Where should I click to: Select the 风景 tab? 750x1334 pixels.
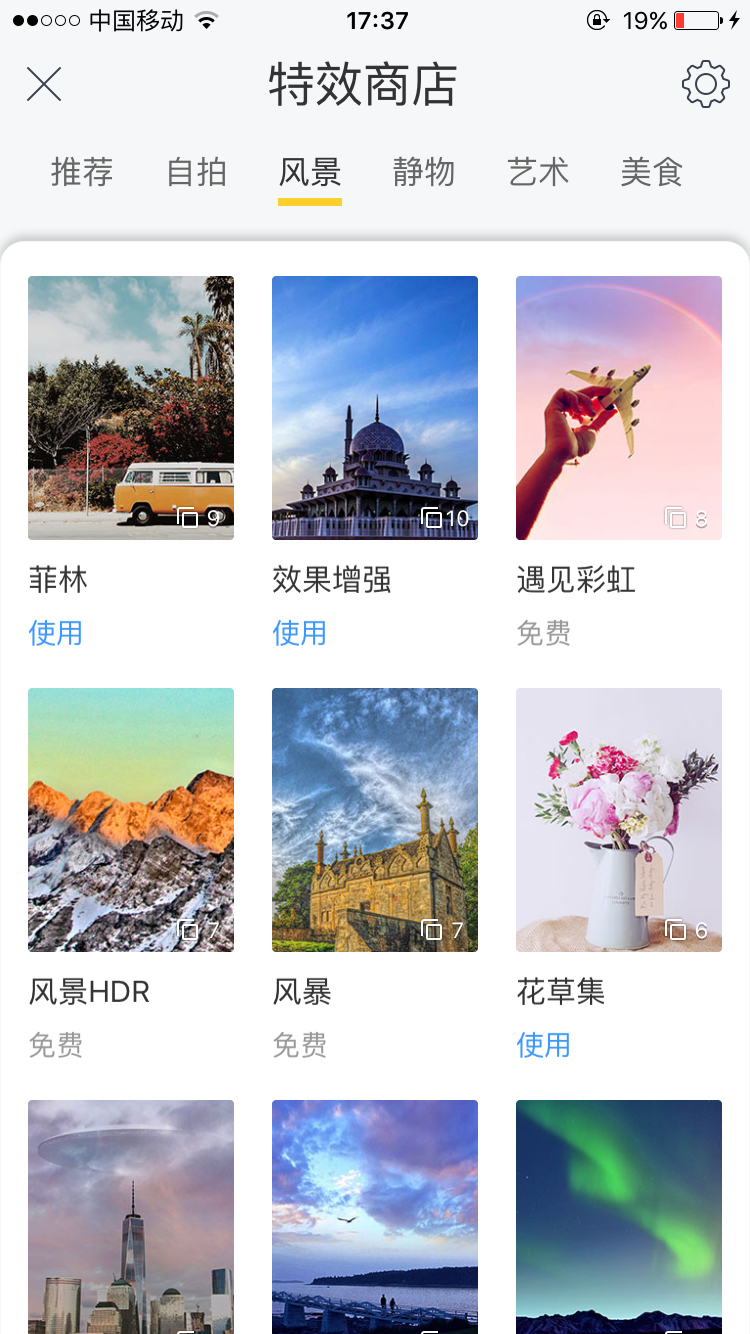(x=310, y=172)
